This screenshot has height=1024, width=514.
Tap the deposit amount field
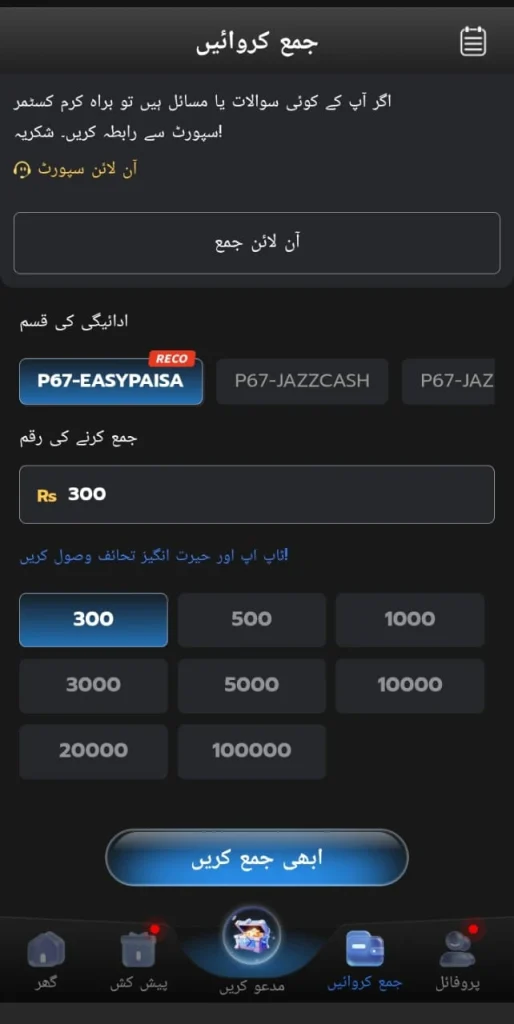[257, 494]
